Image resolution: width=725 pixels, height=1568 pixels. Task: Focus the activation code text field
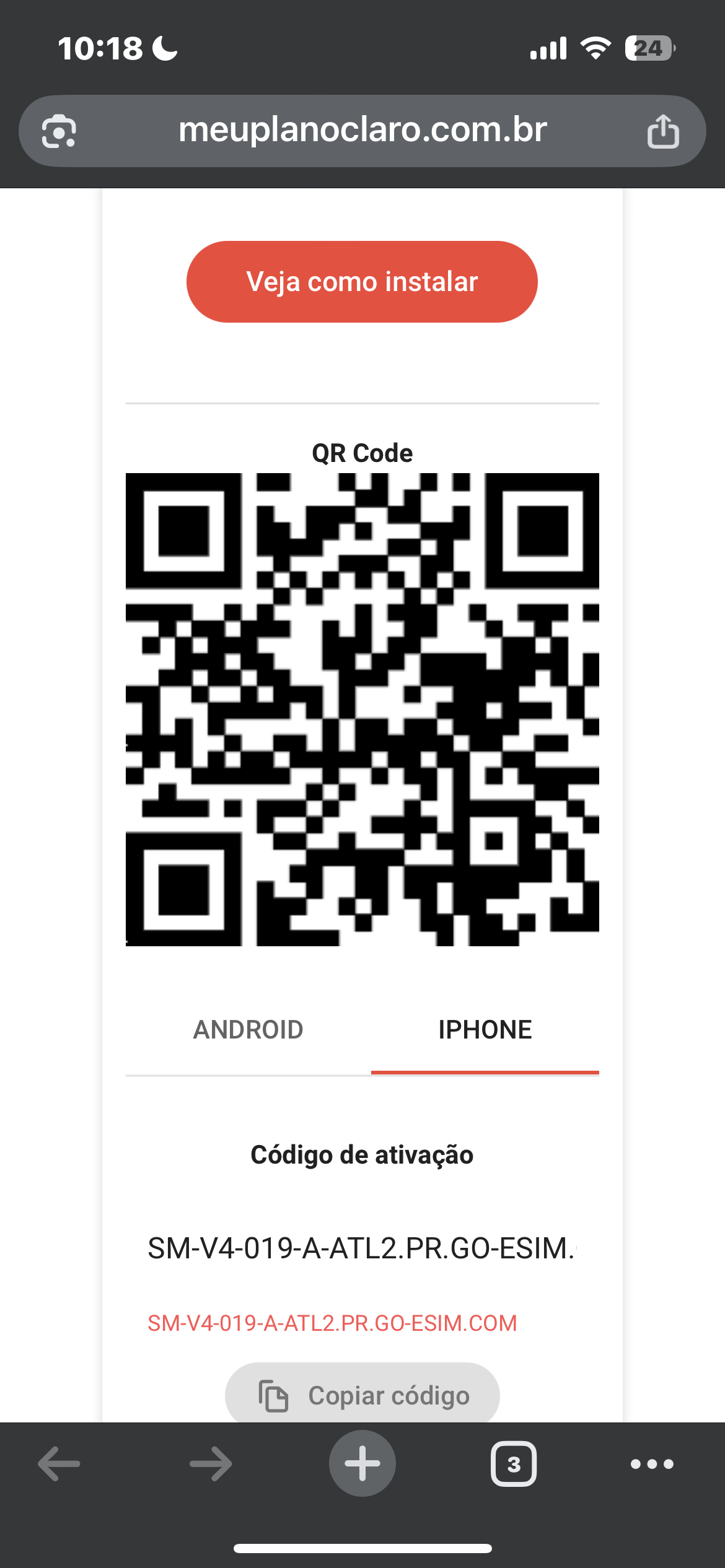362,1248
